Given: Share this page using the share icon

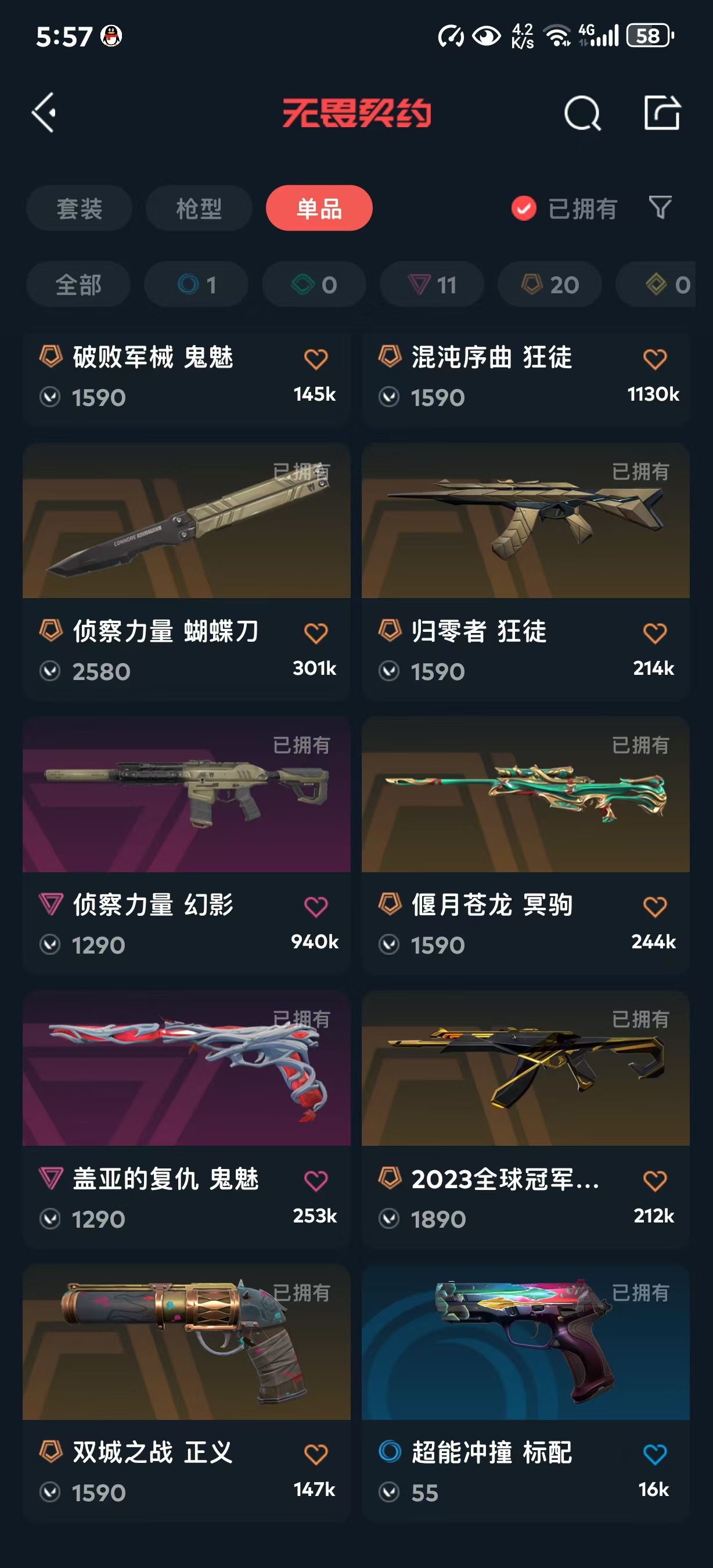Looking at the screenshot, I should click(661, 113).
